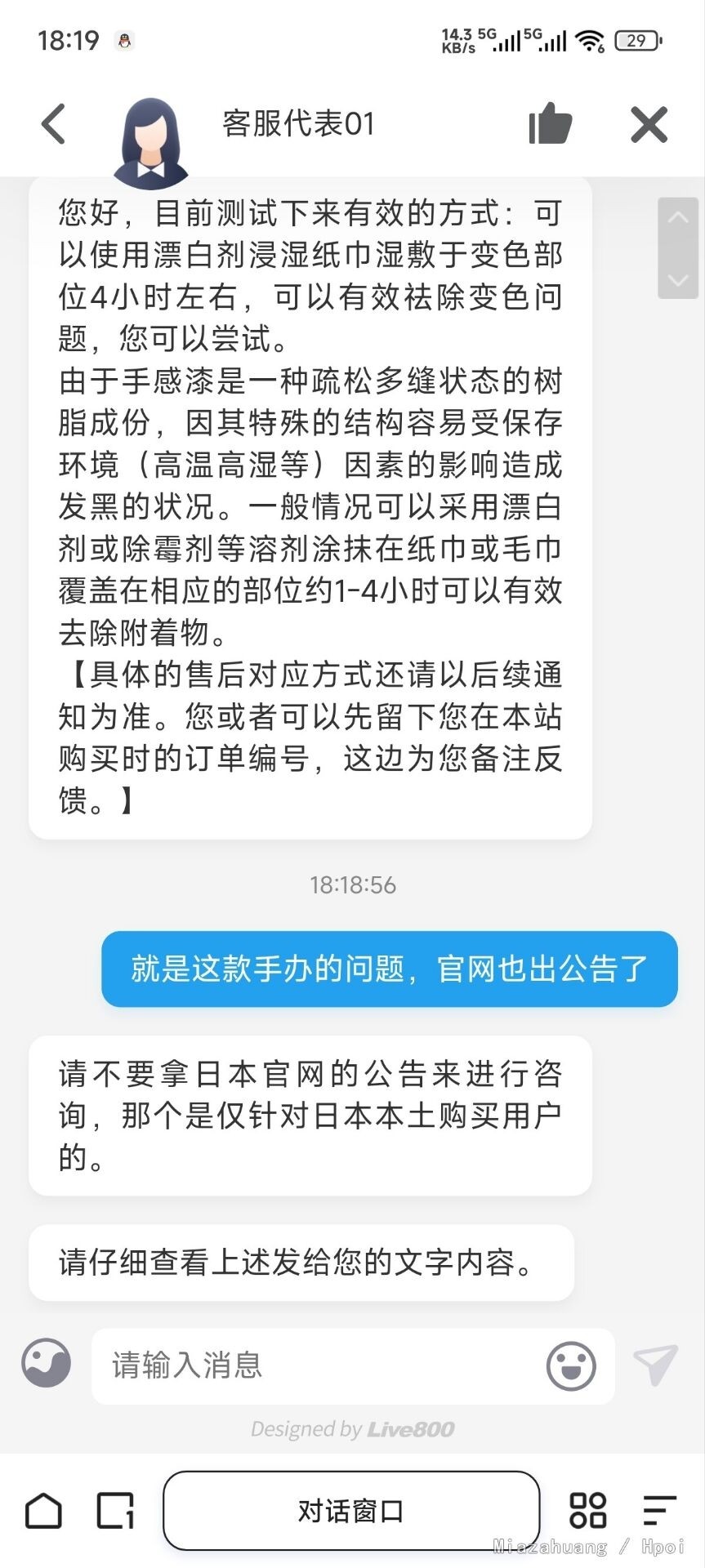
Task: Go to the browser home page
Action: click(44, 1511)
